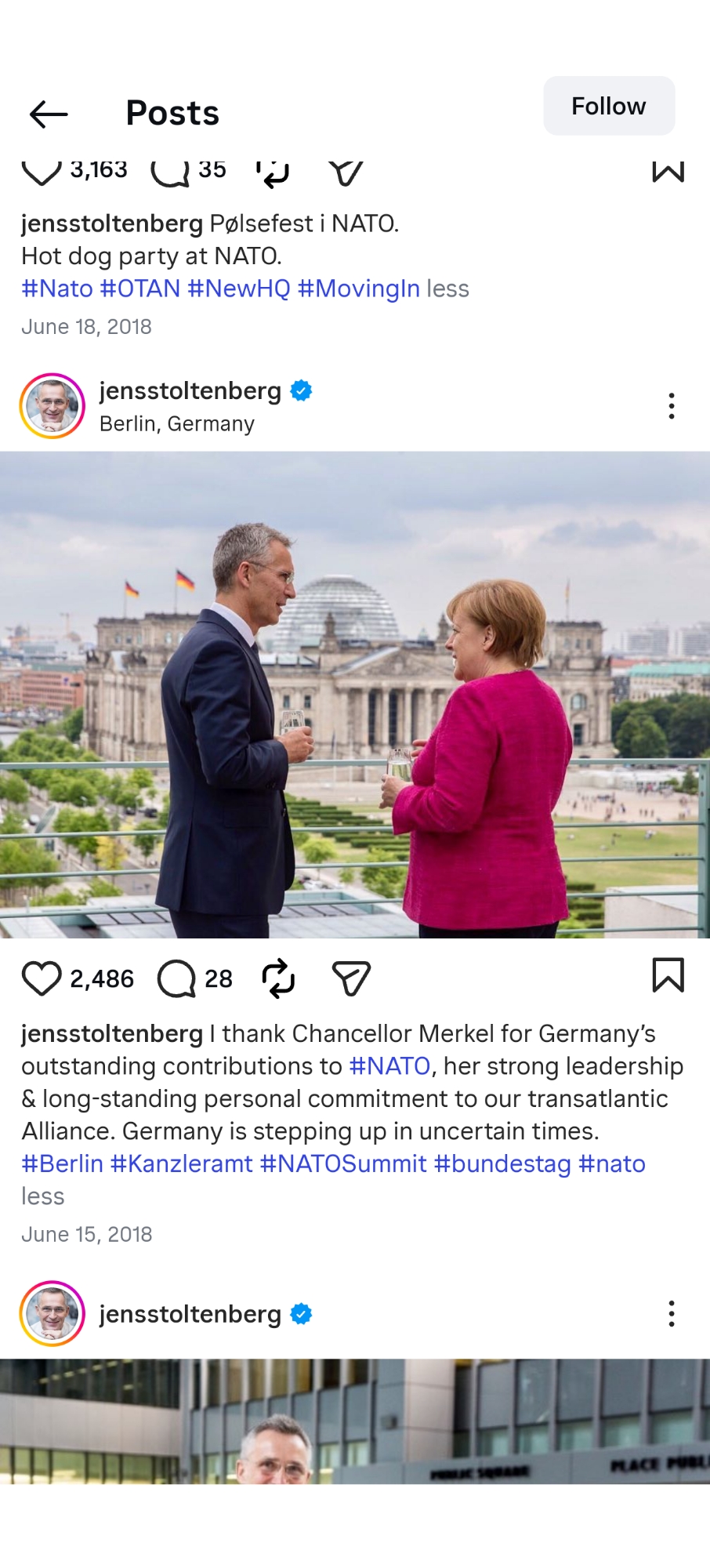Open the Berlin, Germany location link
The image size is (710, 1568).
176,424
